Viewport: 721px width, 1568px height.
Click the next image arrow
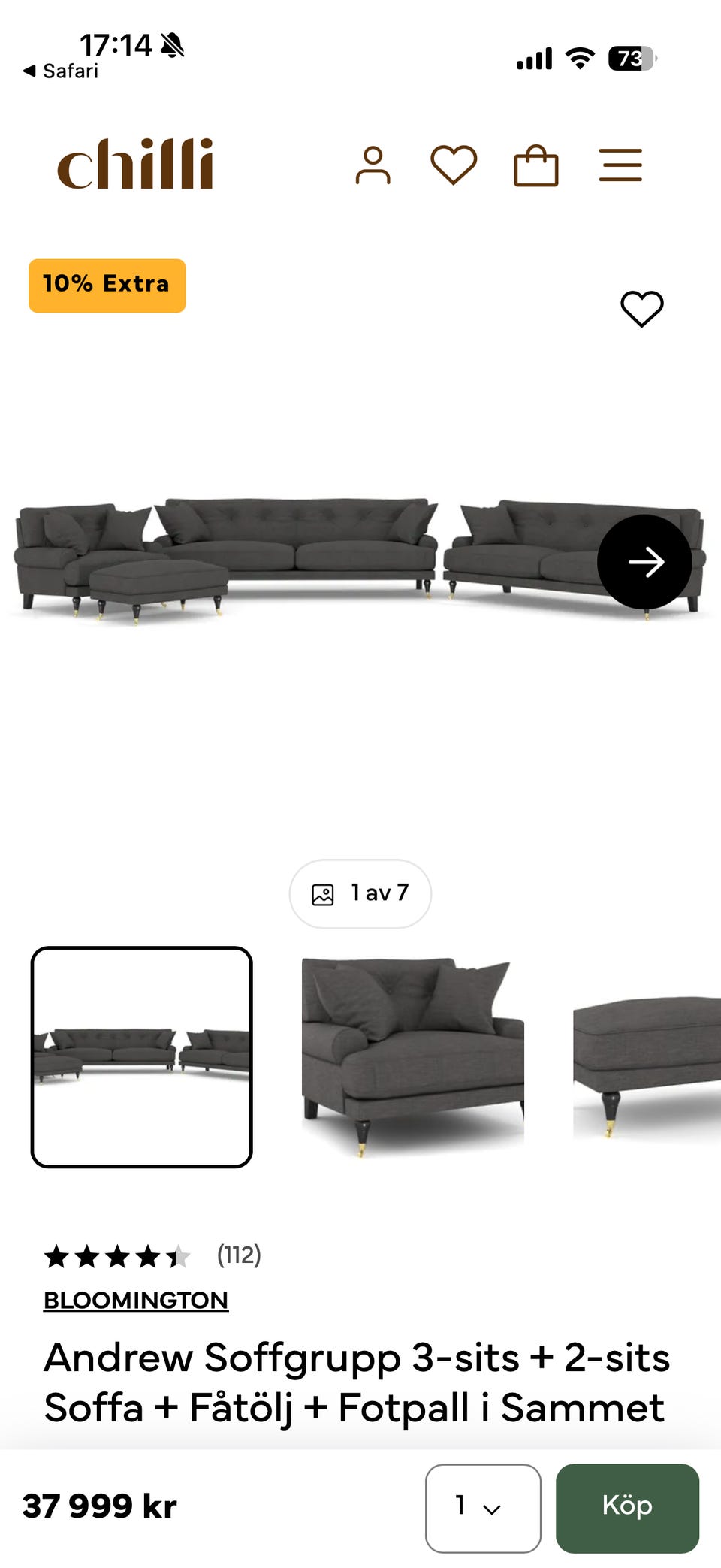click(x=647, y=561)
